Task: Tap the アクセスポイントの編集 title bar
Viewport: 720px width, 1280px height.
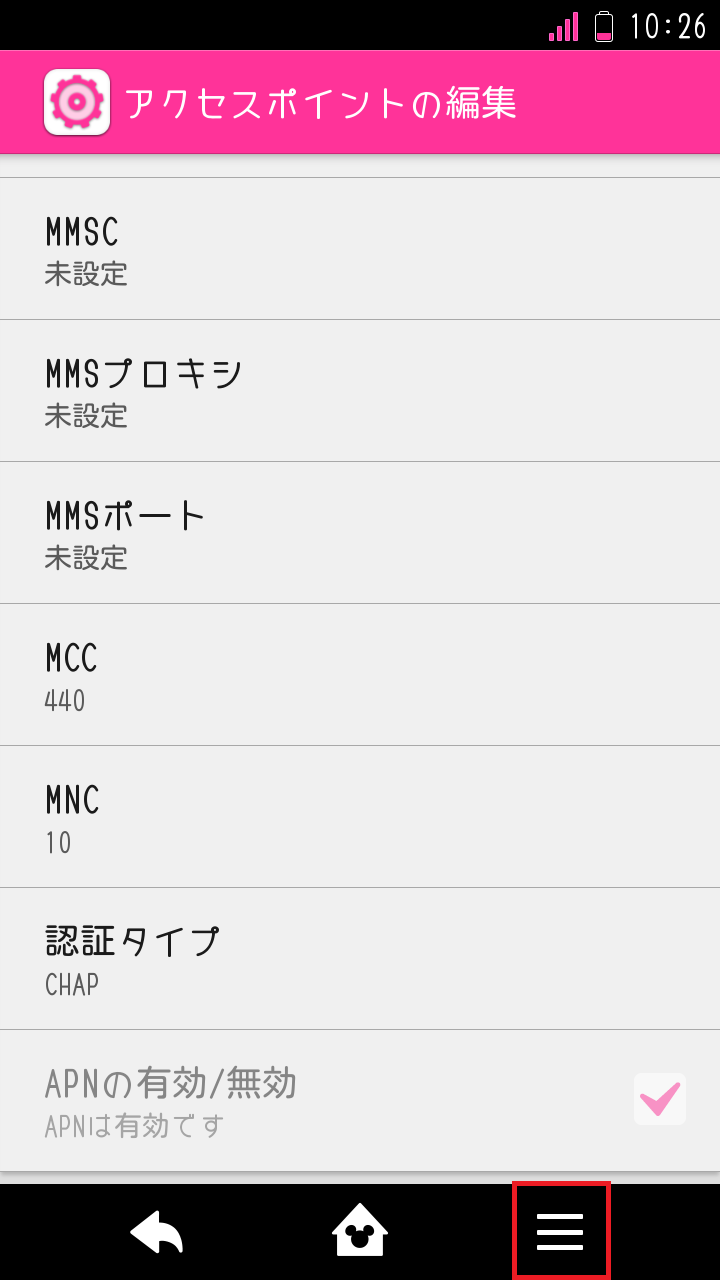Action: pos(320,101)
